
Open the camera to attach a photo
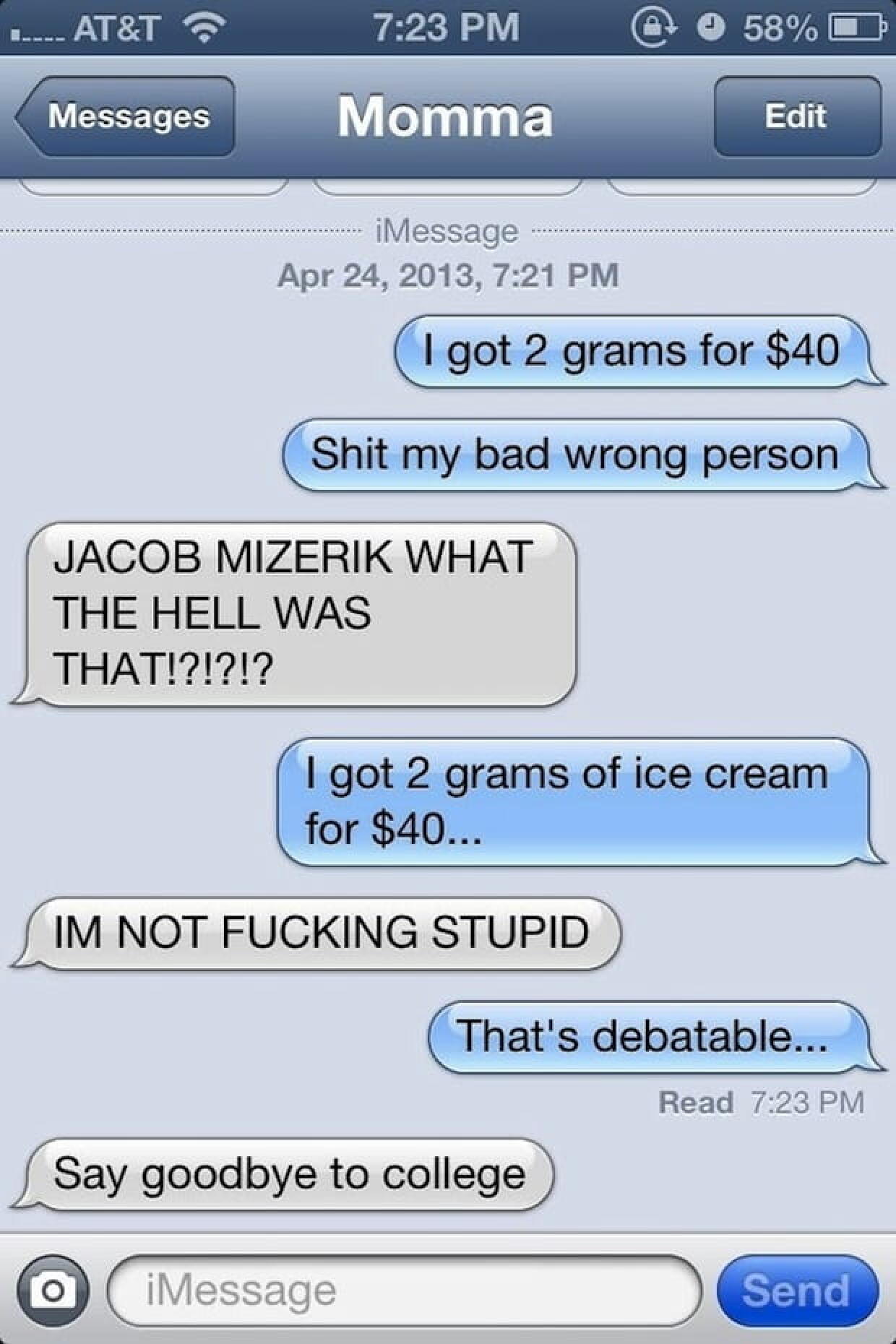53,1290
